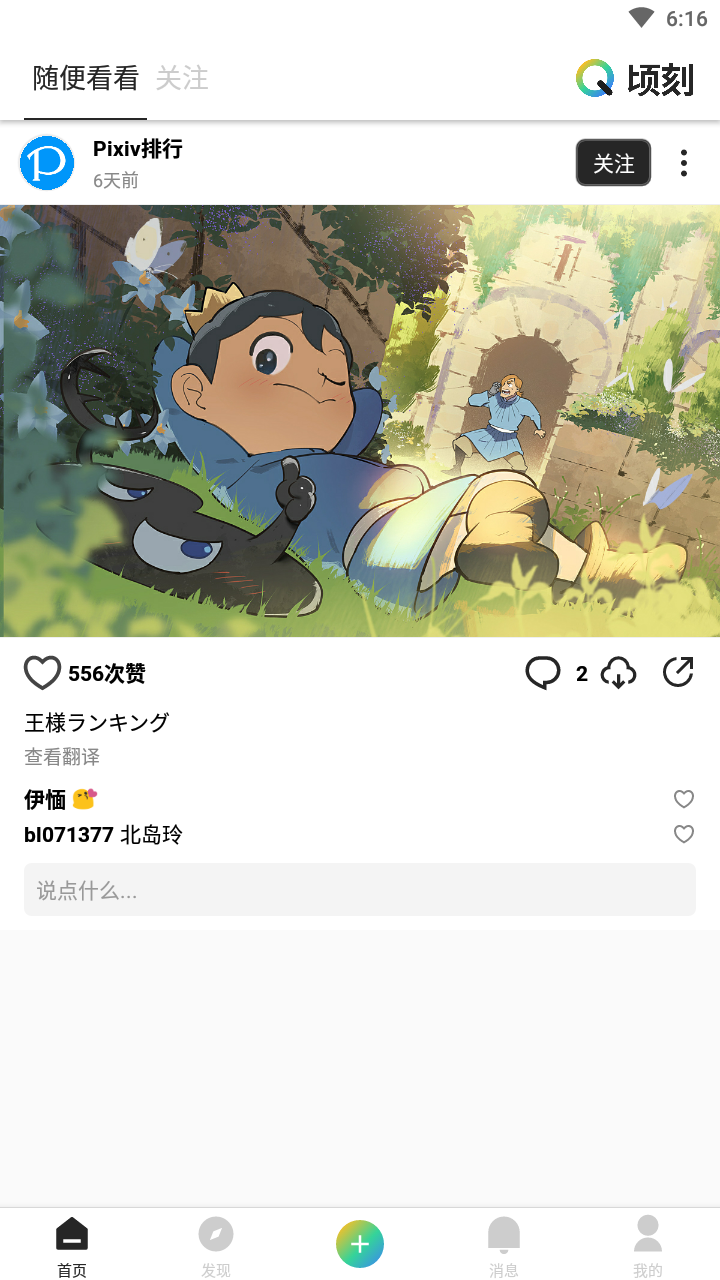Open the comments bubble icon
720x1280 pixels.
(x=543, y=673)
